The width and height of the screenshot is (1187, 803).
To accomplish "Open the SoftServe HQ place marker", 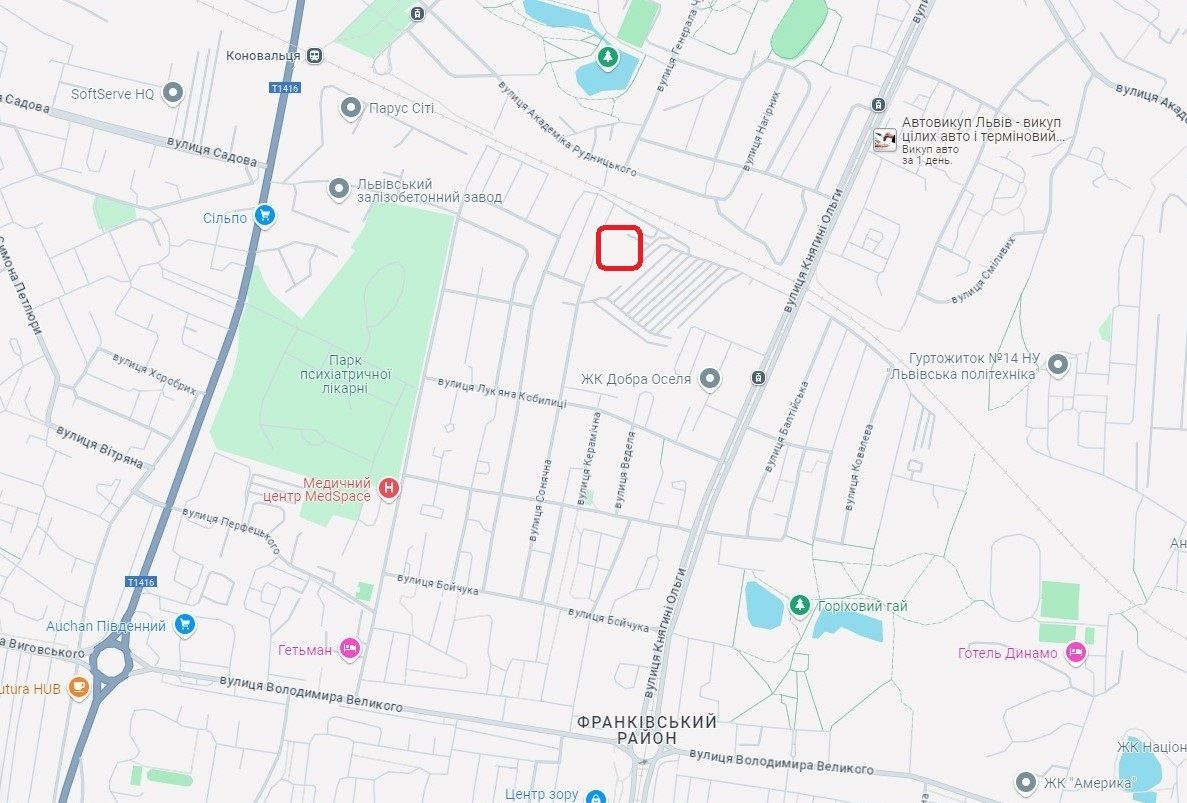I will tap(174, 93).
